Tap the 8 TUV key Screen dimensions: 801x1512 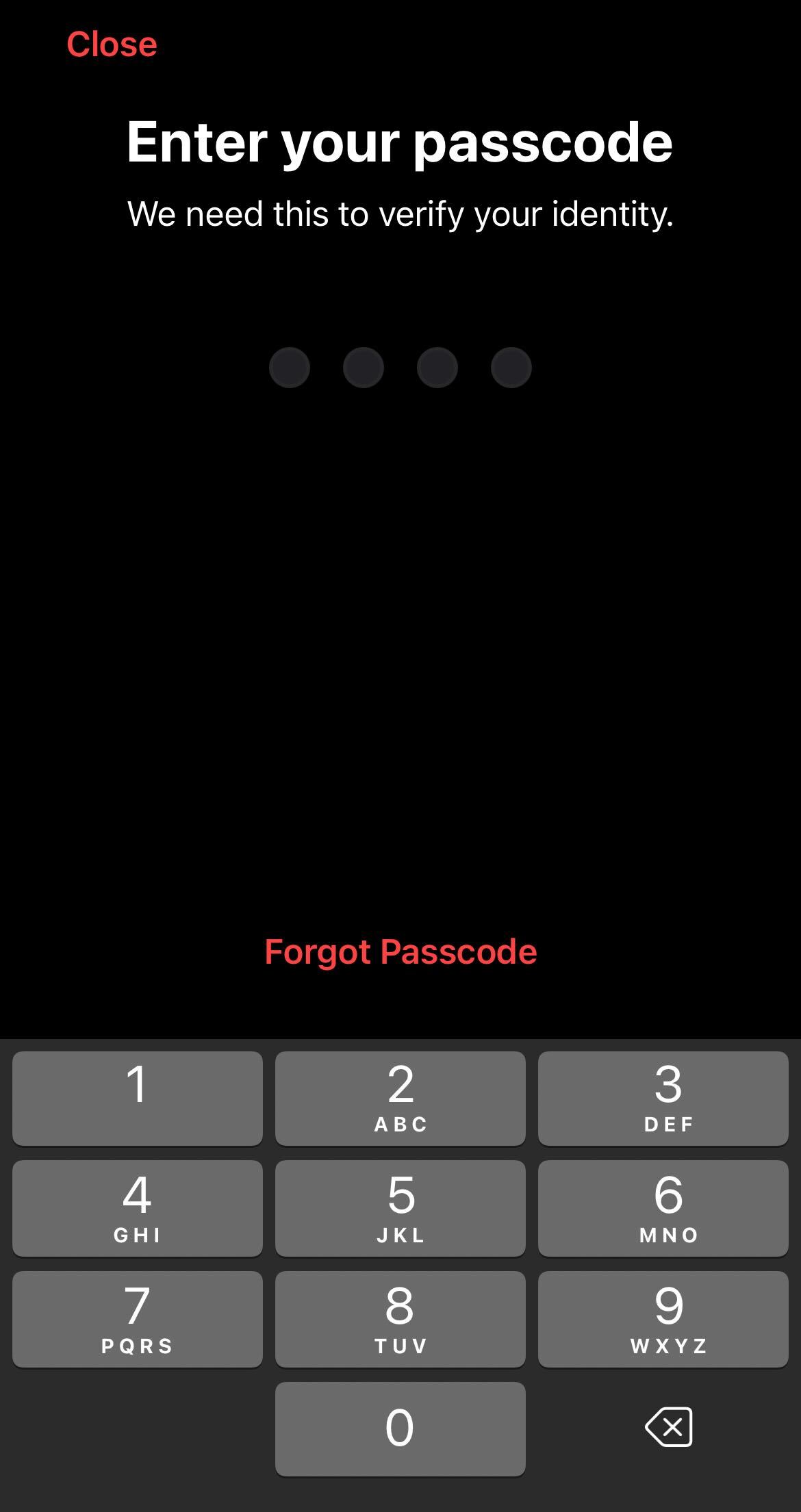coord(400,1318)
